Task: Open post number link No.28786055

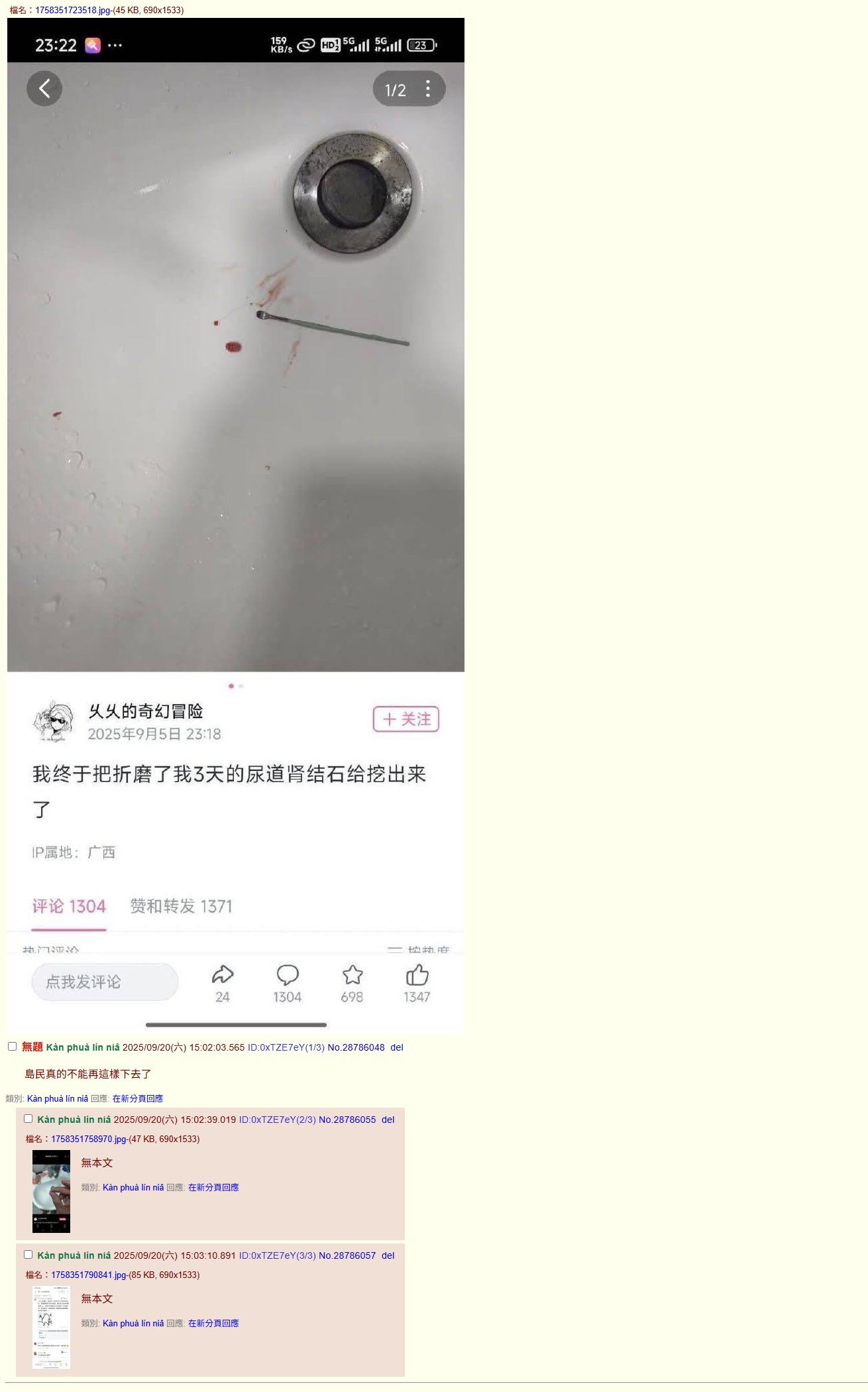Action: click(x=347, y=1120)
